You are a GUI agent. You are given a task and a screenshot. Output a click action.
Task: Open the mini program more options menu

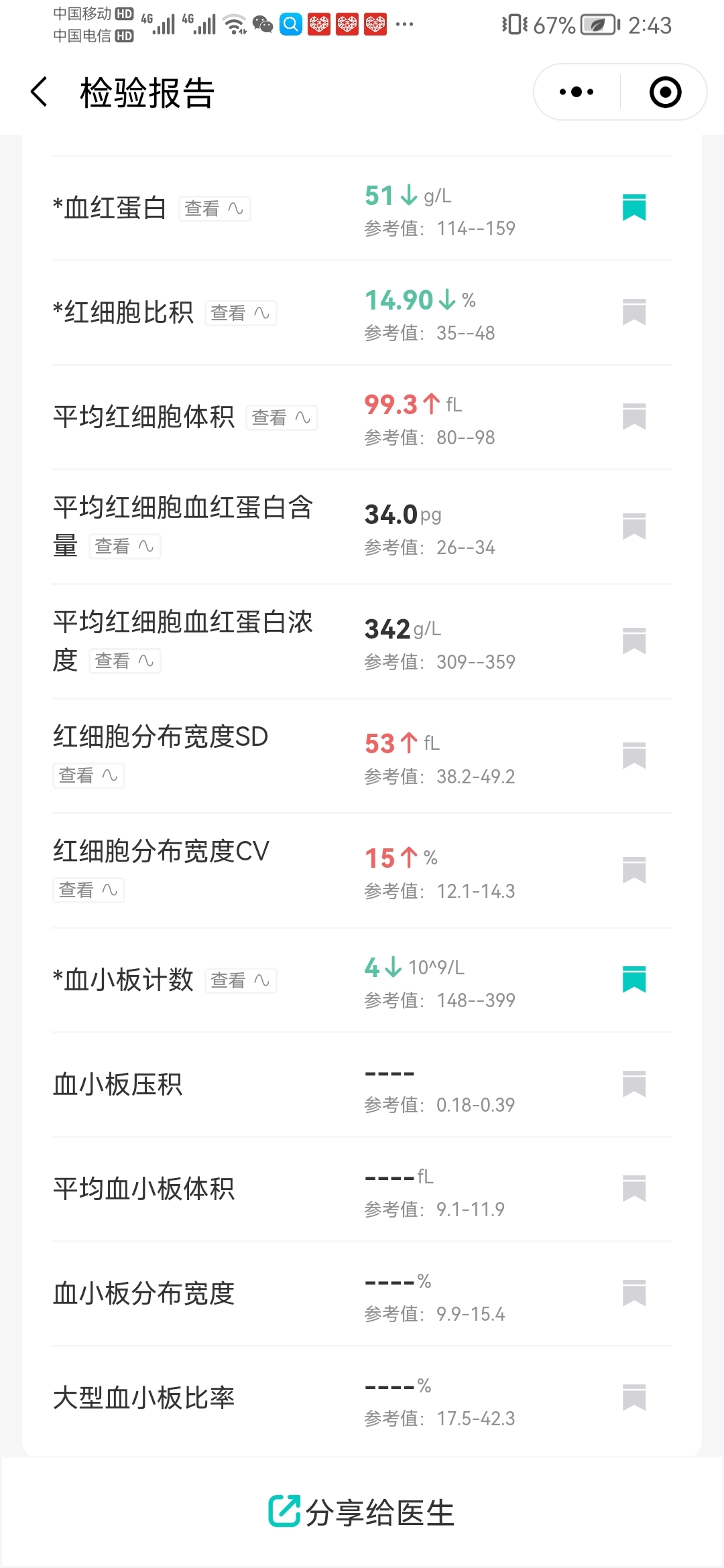pos(577,92)
